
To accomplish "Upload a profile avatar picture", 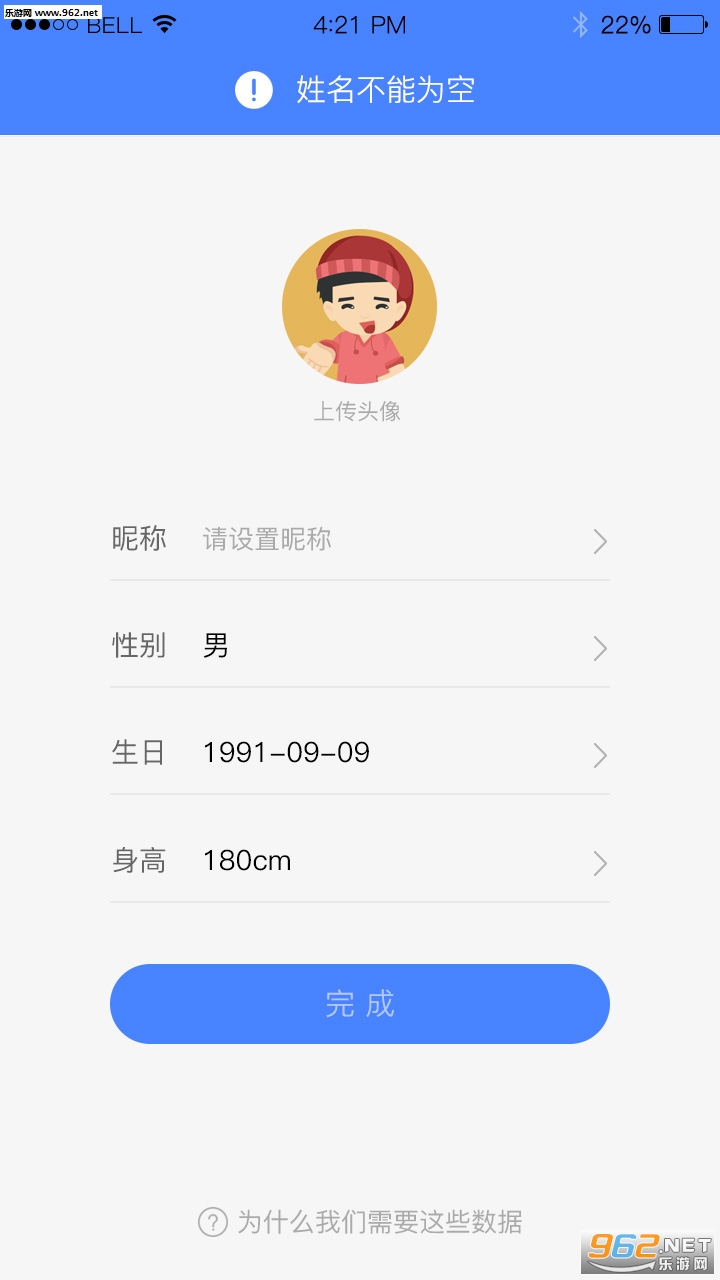I will (x=359, y=307).
